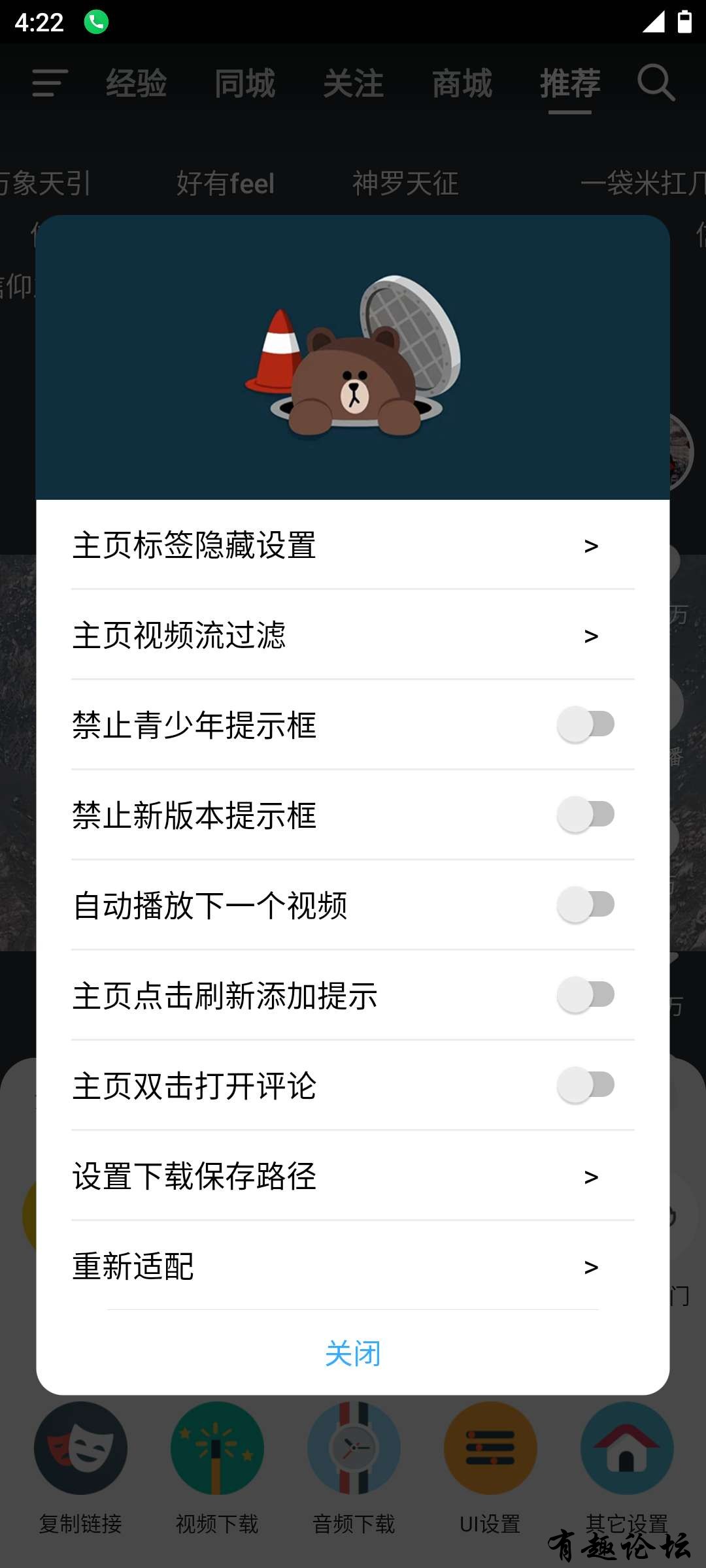
Task: Enable 自动播放下一个视频 switch
Action: (x=586, y=905)
